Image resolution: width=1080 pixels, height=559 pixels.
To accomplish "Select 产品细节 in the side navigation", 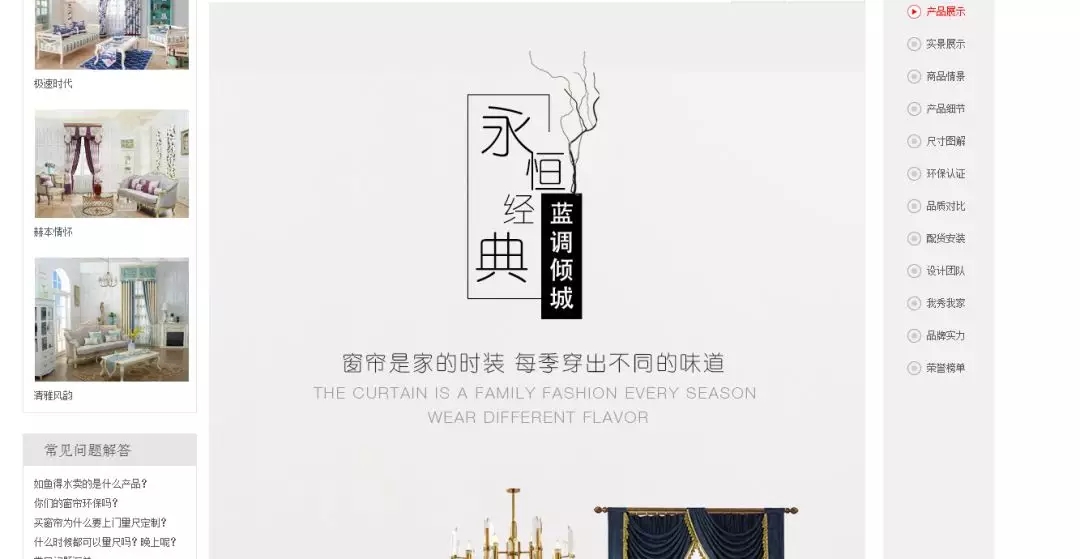I will tap(944, 109).
